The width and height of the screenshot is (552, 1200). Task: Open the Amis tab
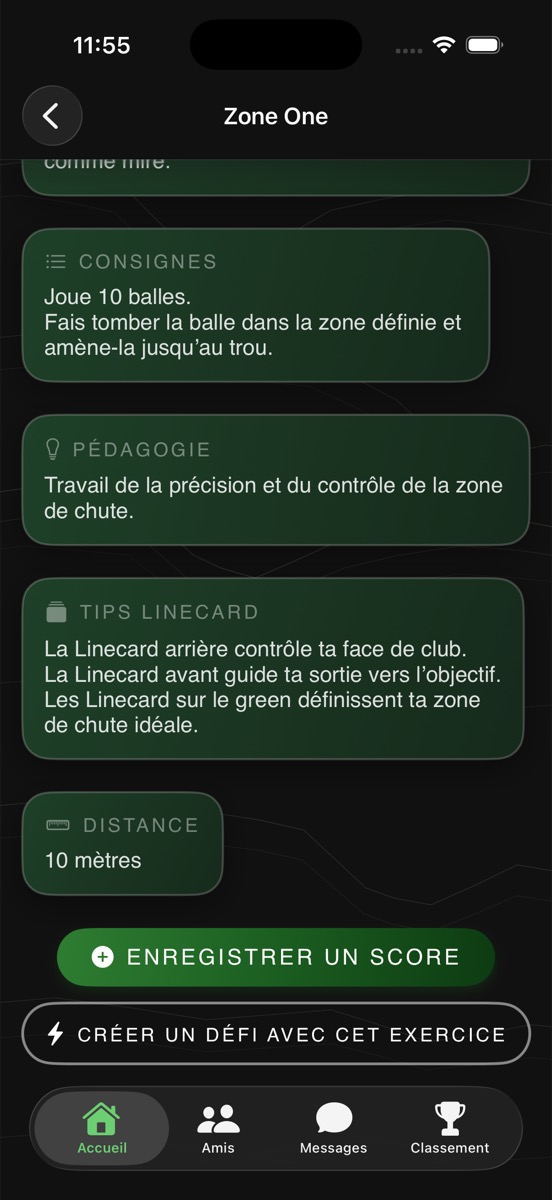(x=218, y=1128)
